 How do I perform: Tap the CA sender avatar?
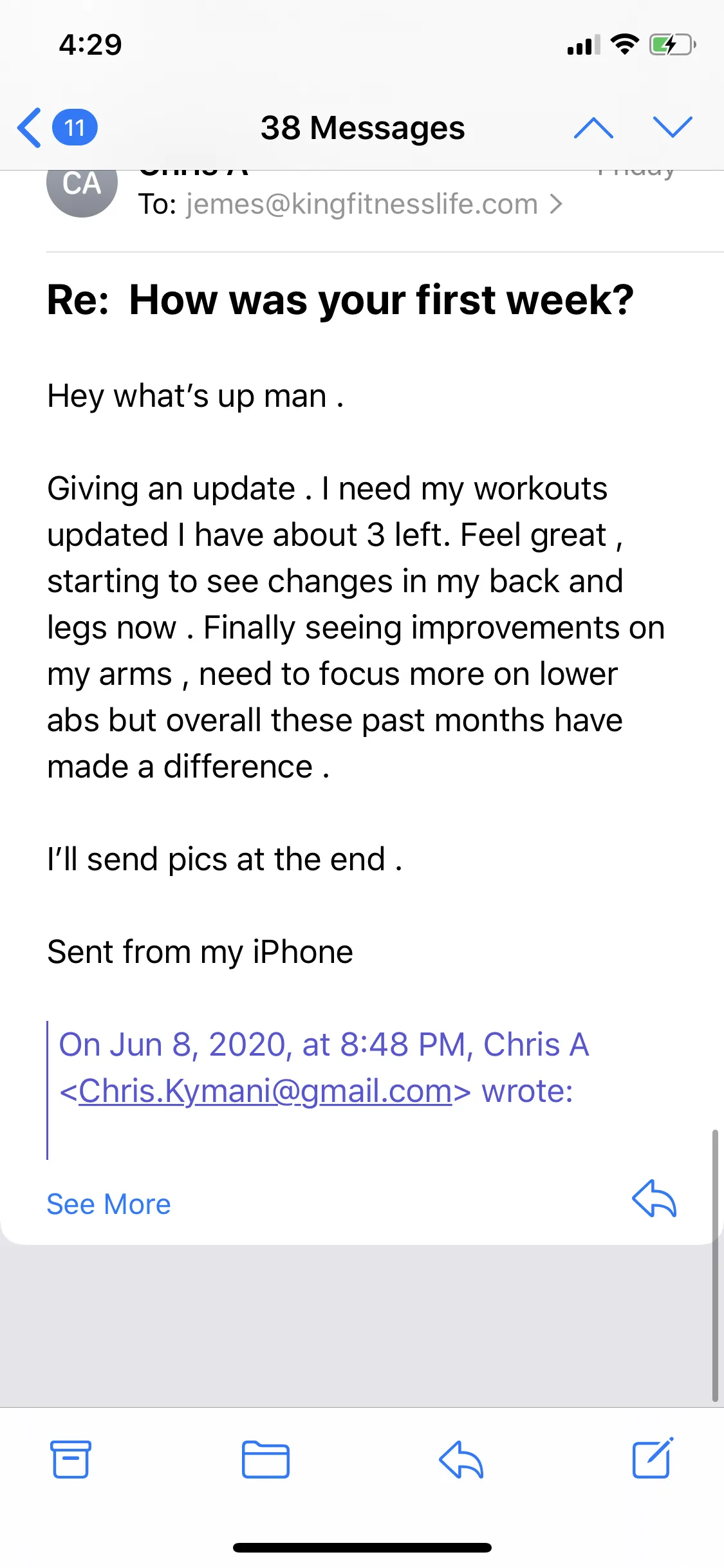pos(82,185)
